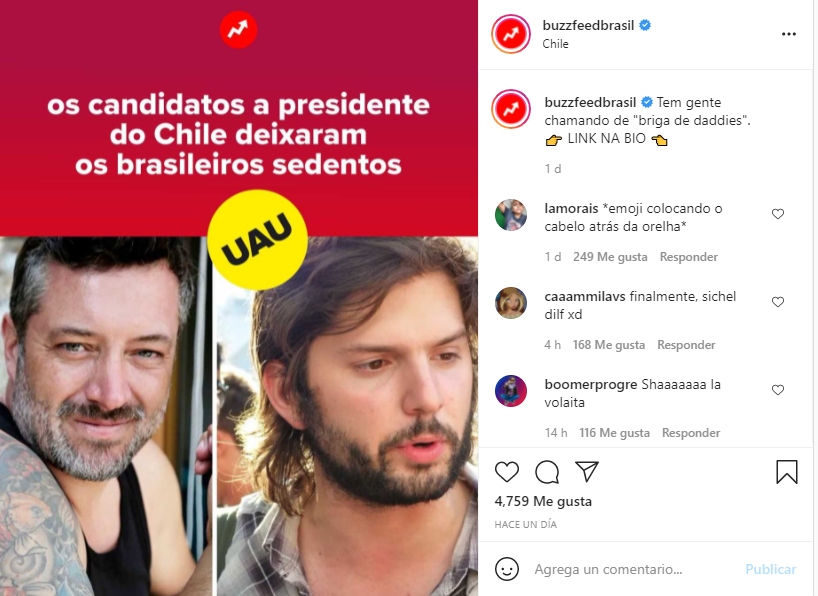
Task: Open the comment bubble icon
Action: point(547,472)
